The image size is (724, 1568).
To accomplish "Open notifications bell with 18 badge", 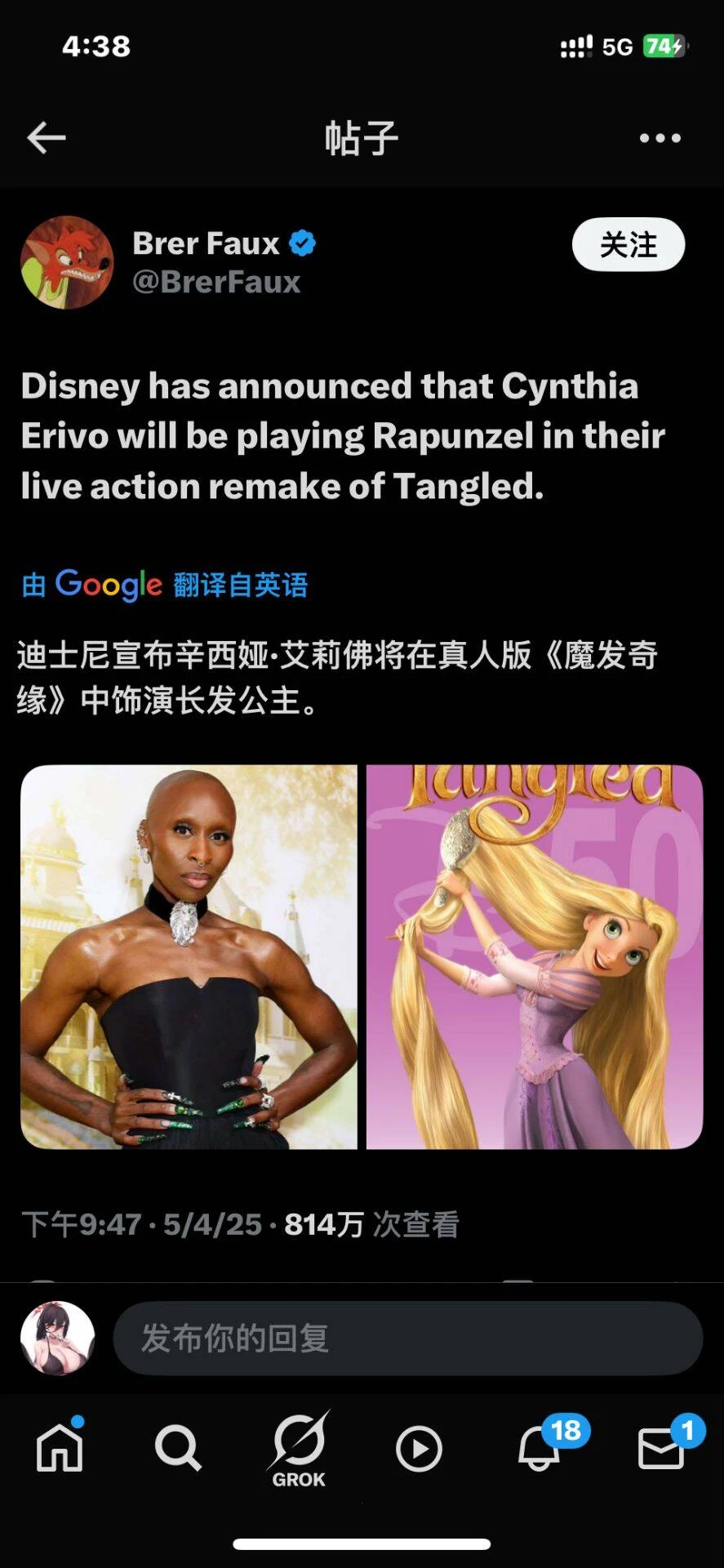I will [540, 1448].
